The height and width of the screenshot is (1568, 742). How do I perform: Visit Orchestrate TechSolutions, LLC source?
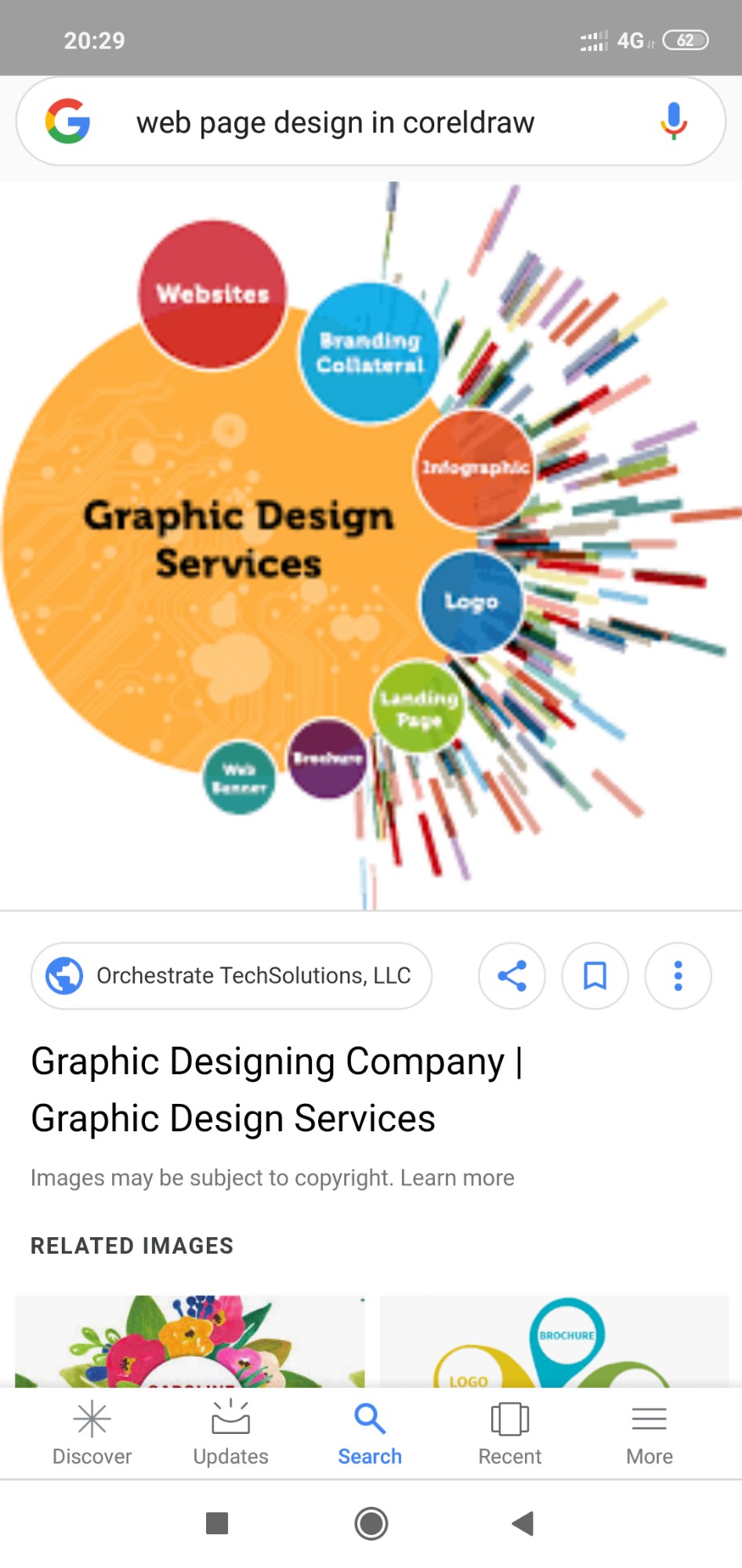coord(231,976)
